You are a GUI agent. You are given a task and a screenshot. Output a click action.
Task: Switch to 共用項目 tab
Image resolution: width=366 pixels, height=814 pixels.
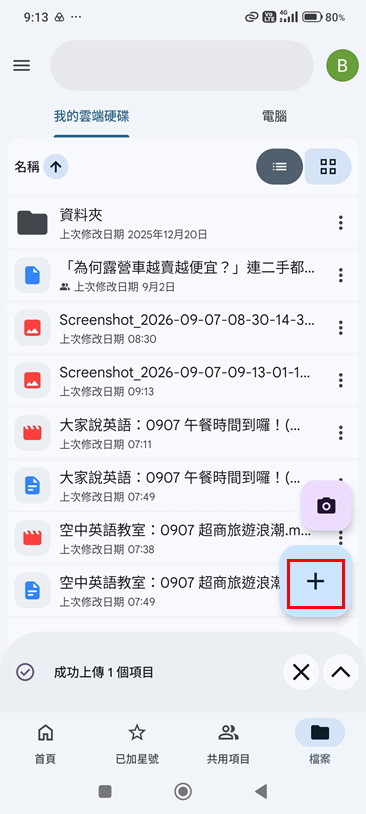pos(228,743)
